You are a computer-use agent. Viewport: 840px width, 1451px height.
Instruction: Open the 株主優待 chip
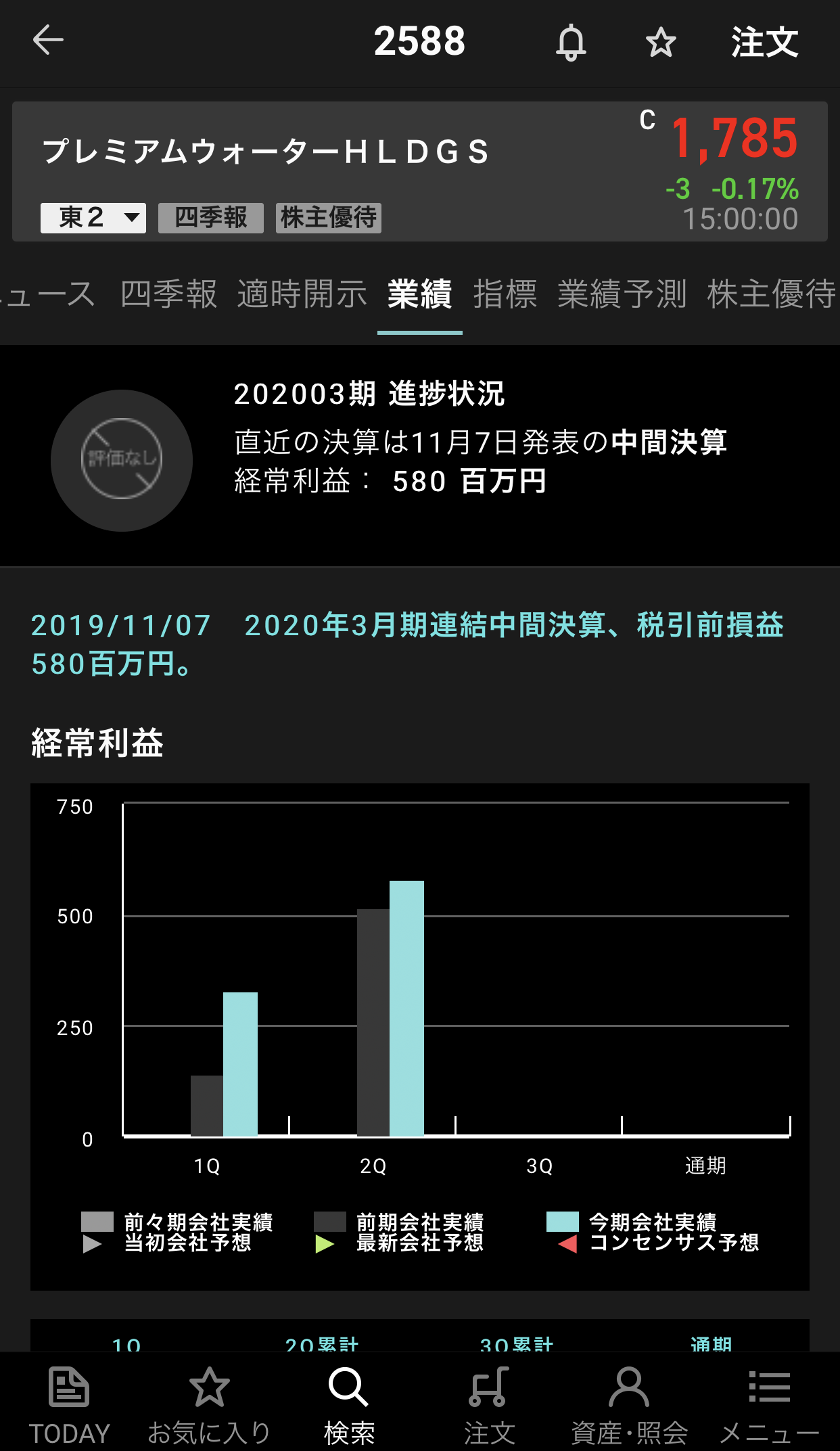328,218
